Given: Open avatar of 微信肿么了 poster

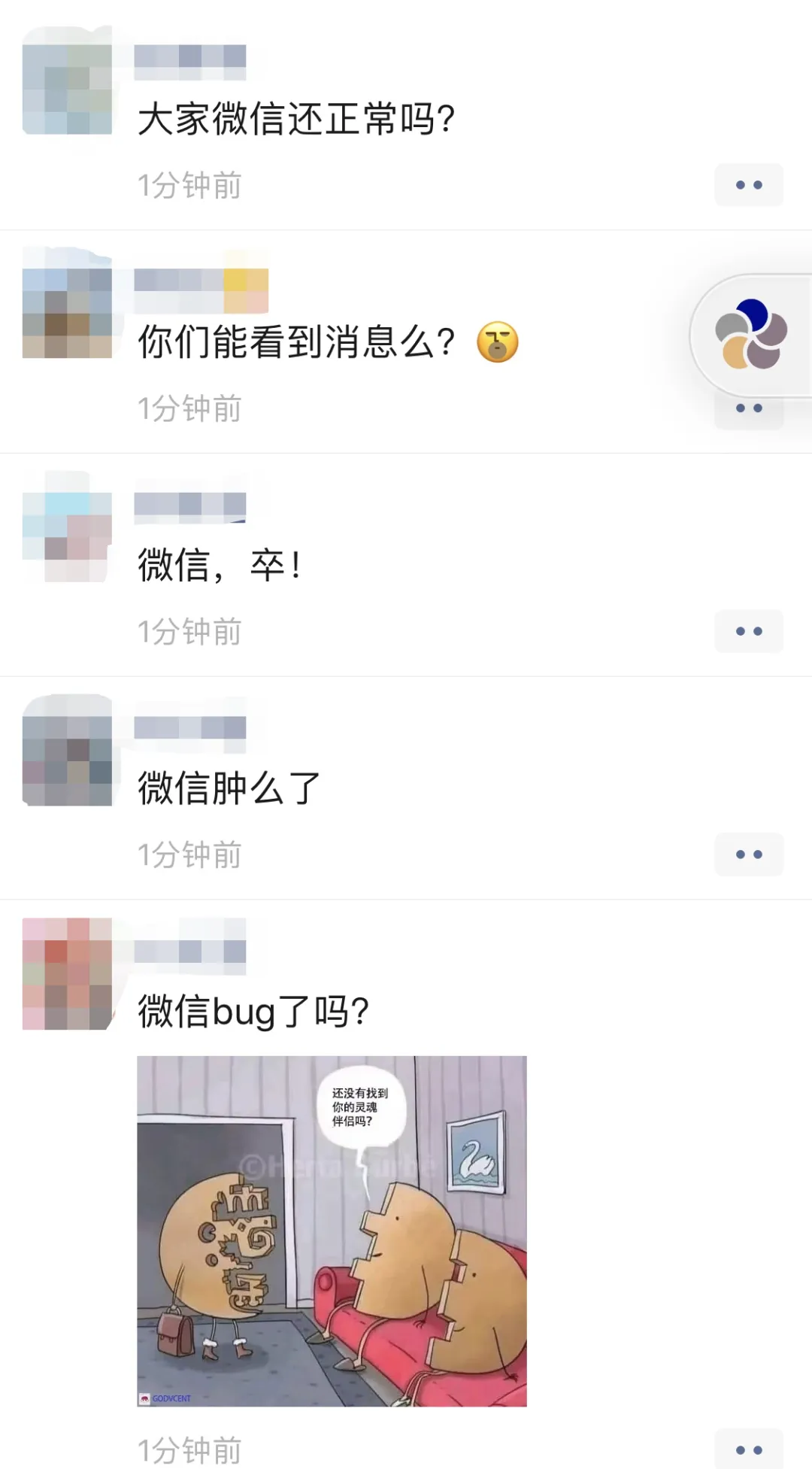Looking at the screenshot, I should click(67, 760).
